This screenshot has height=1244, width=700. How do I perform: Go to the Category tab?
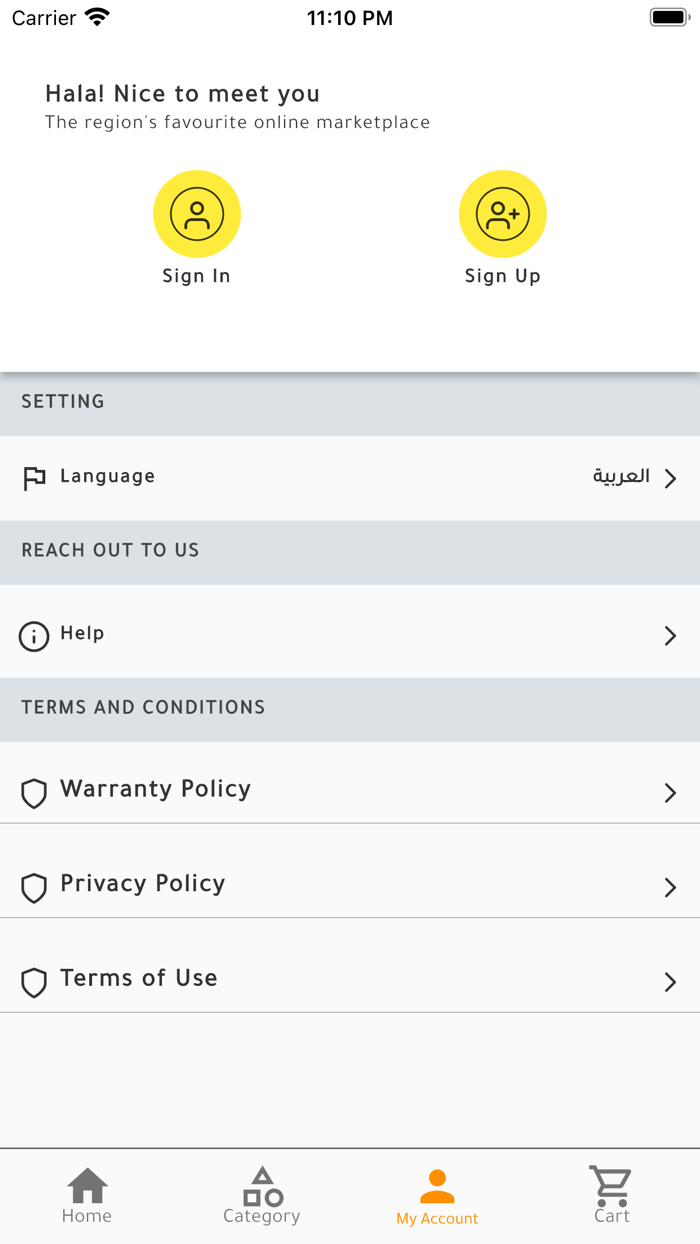(x=262, y=1196)
